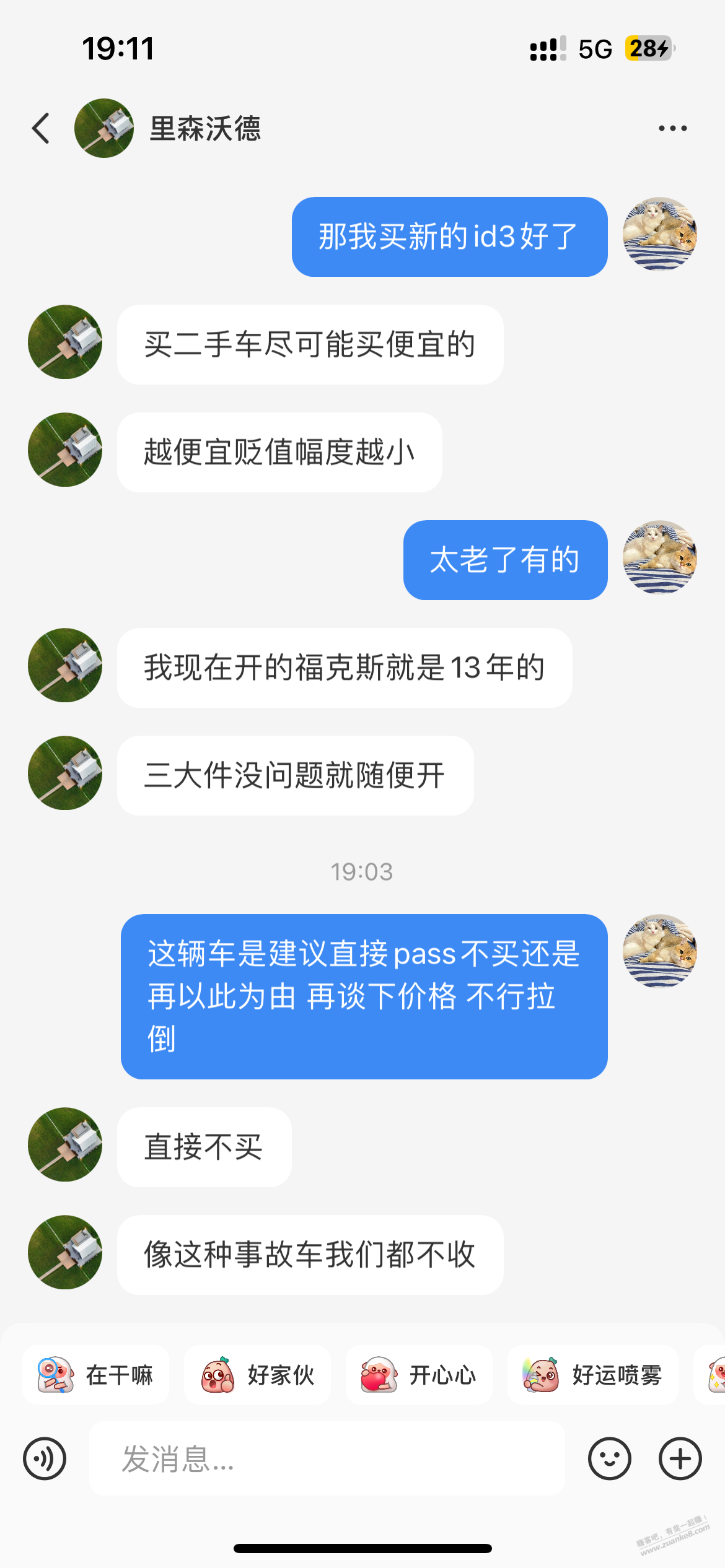725x1568 pixels.
Task: Open the plus attachments menu
Action: tap(680, 1458)
